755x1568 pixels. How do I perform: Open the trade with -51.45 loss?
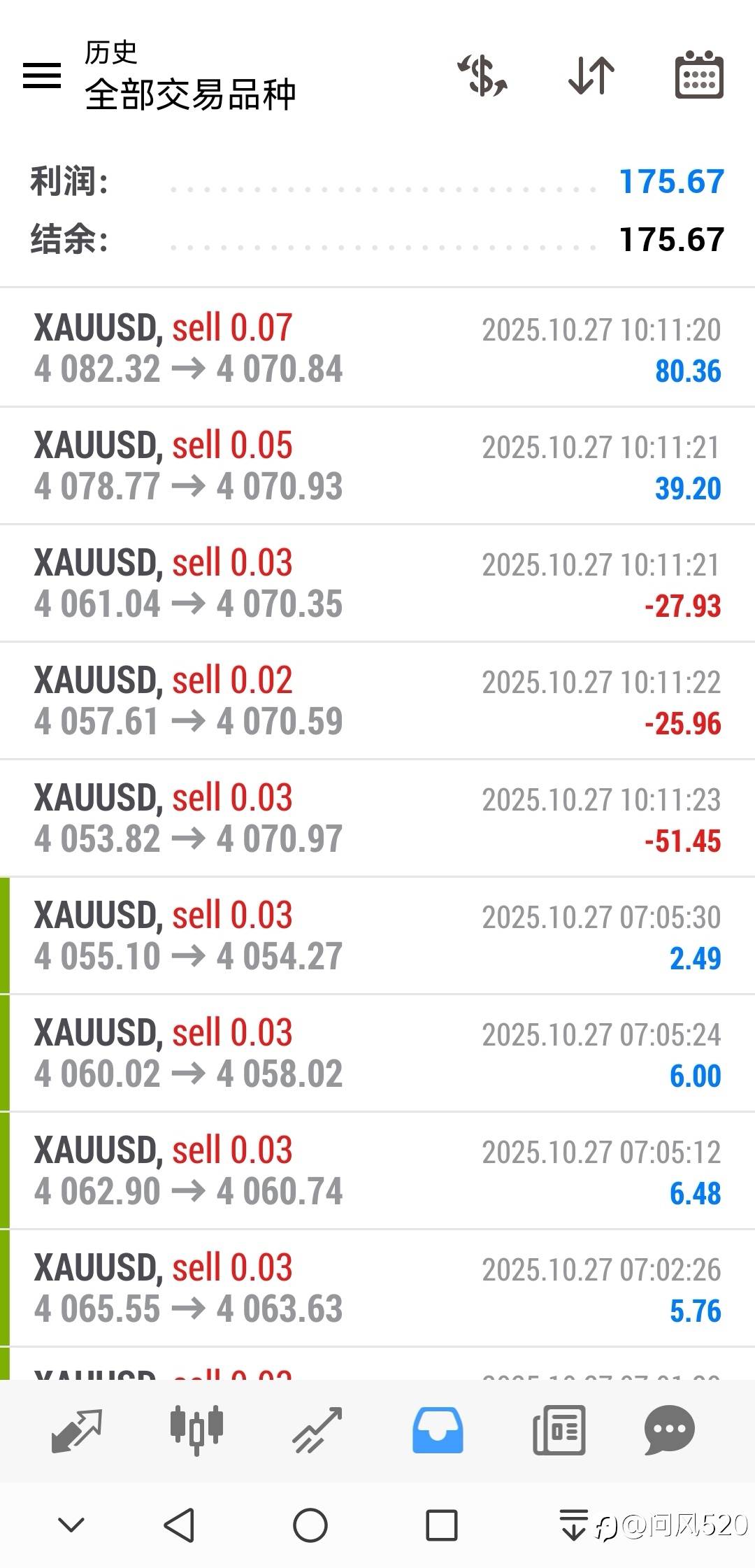click(377, 818)
